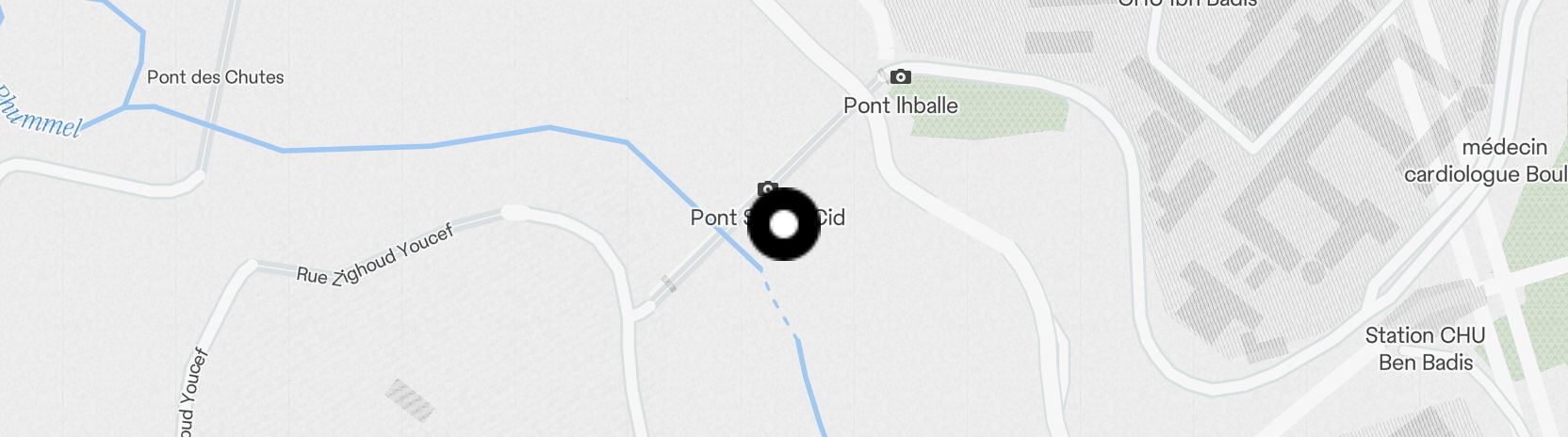Open Station CHU Ben Badis place

1424,348
